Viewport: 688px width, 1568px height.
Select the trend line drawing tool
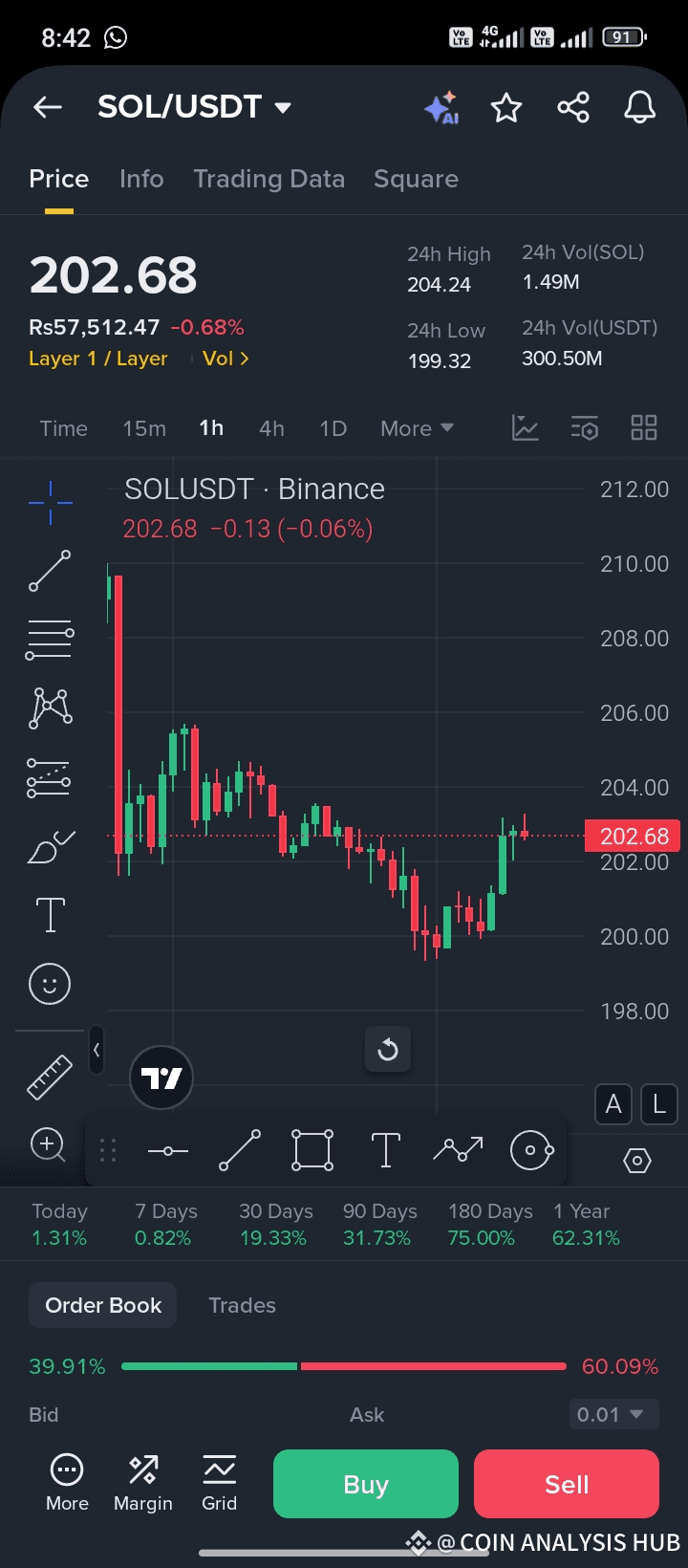coord(50,571)
